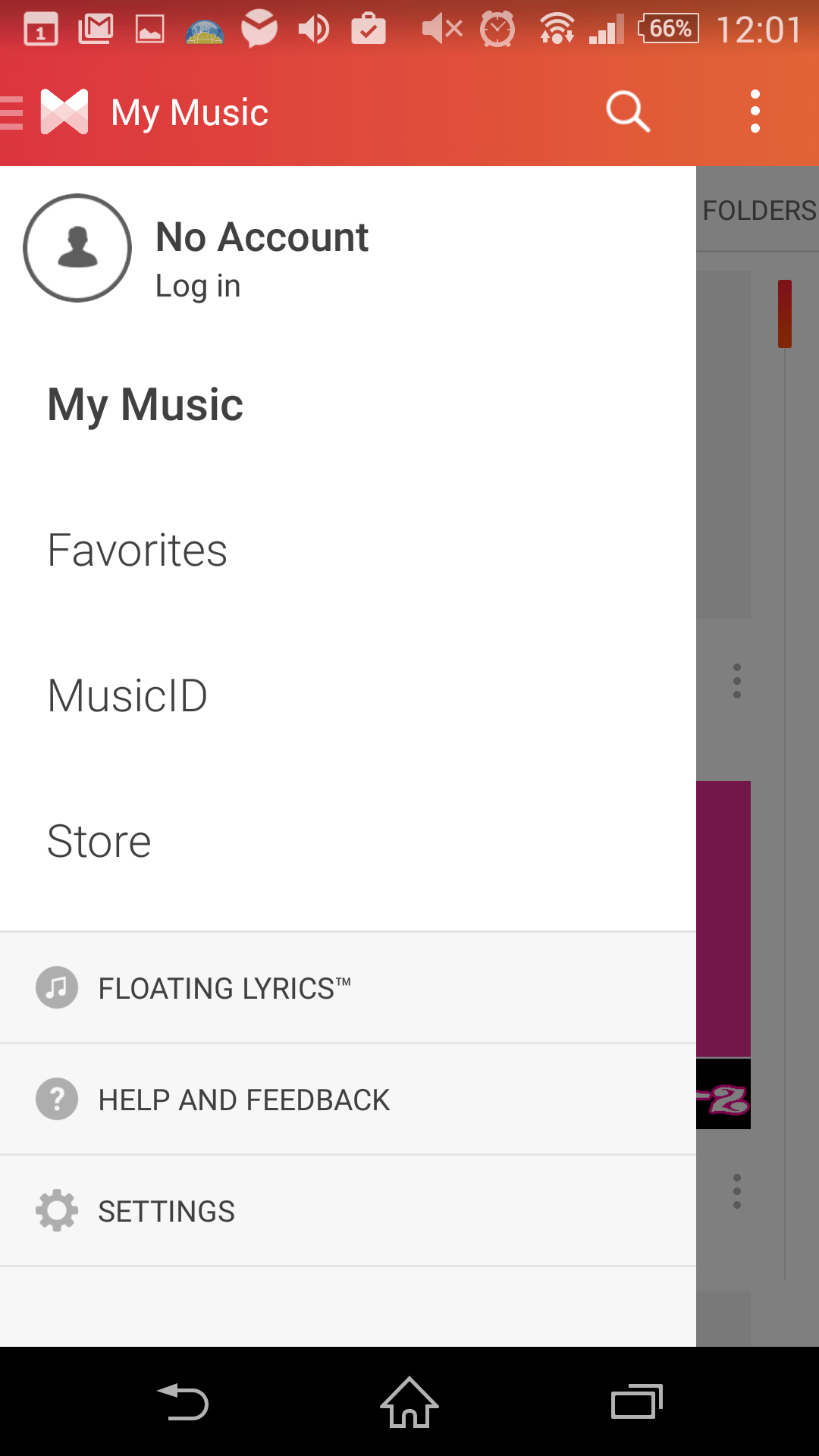Open the search icon in the app bar
The image size is (819, 1456).
tap(628, 112)
